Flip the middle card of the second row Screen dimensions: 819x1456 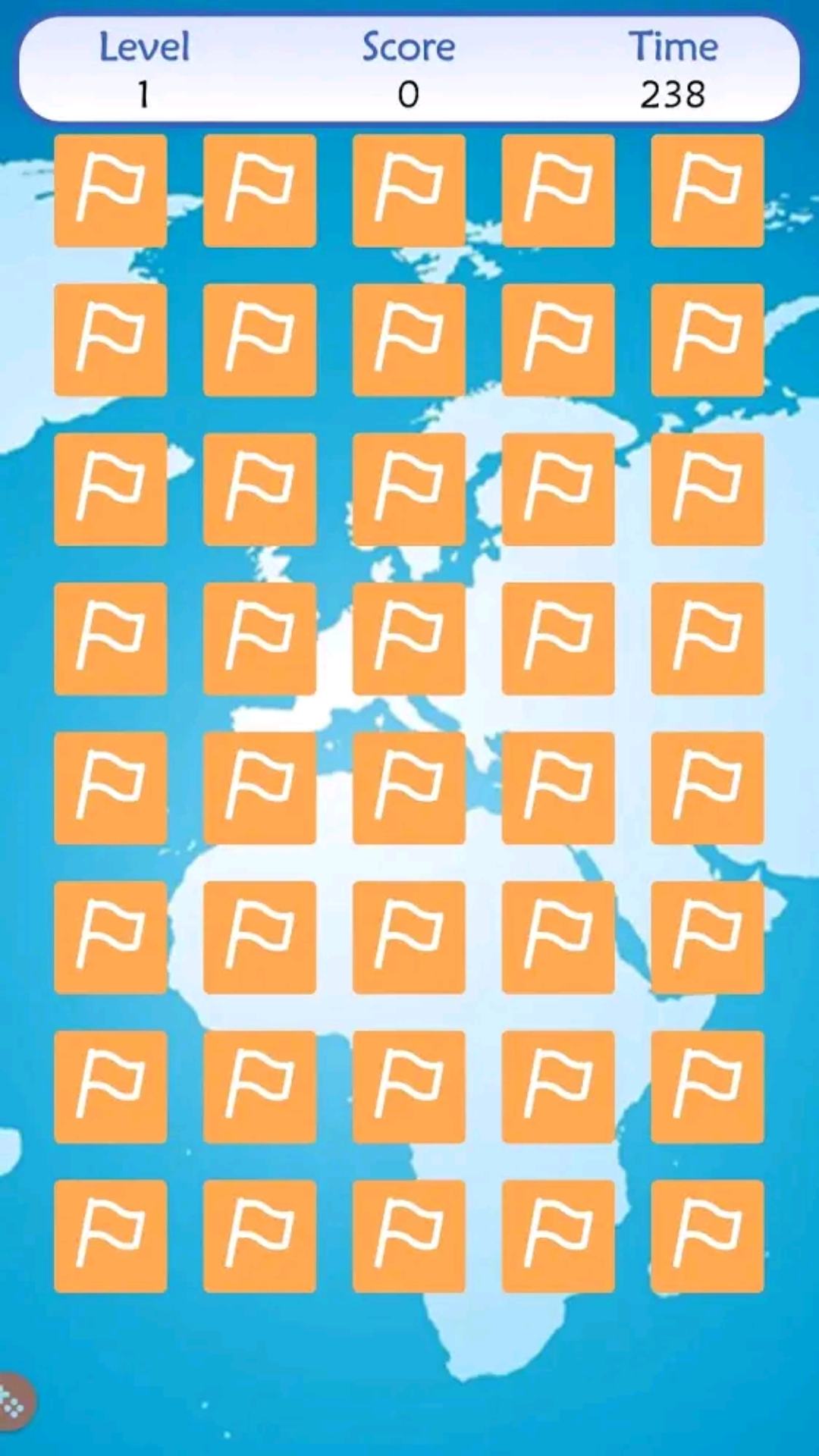tap(409, 340)
